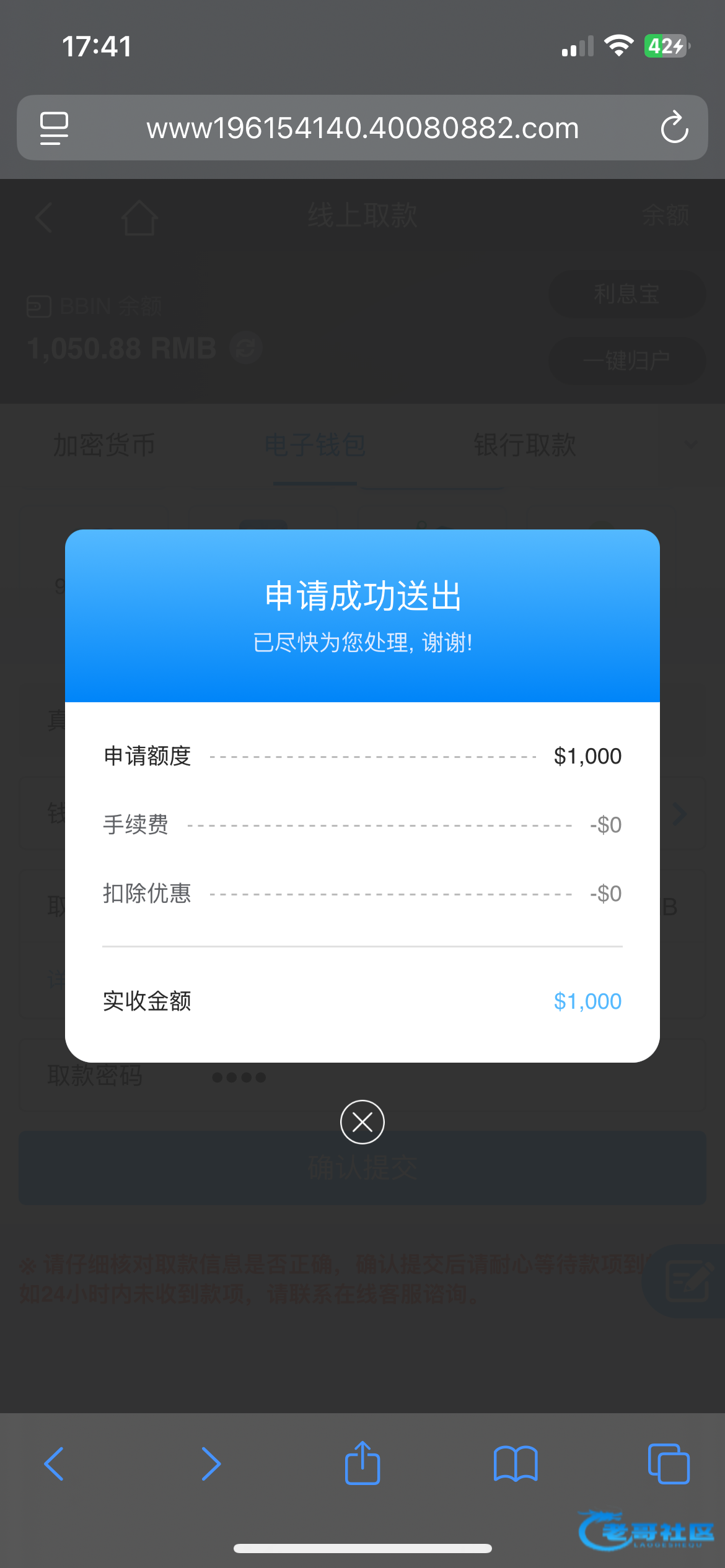This screenshot has width=725, height=1568.
Task: Reload the page in Safari
Action: [x=675, y=128]
